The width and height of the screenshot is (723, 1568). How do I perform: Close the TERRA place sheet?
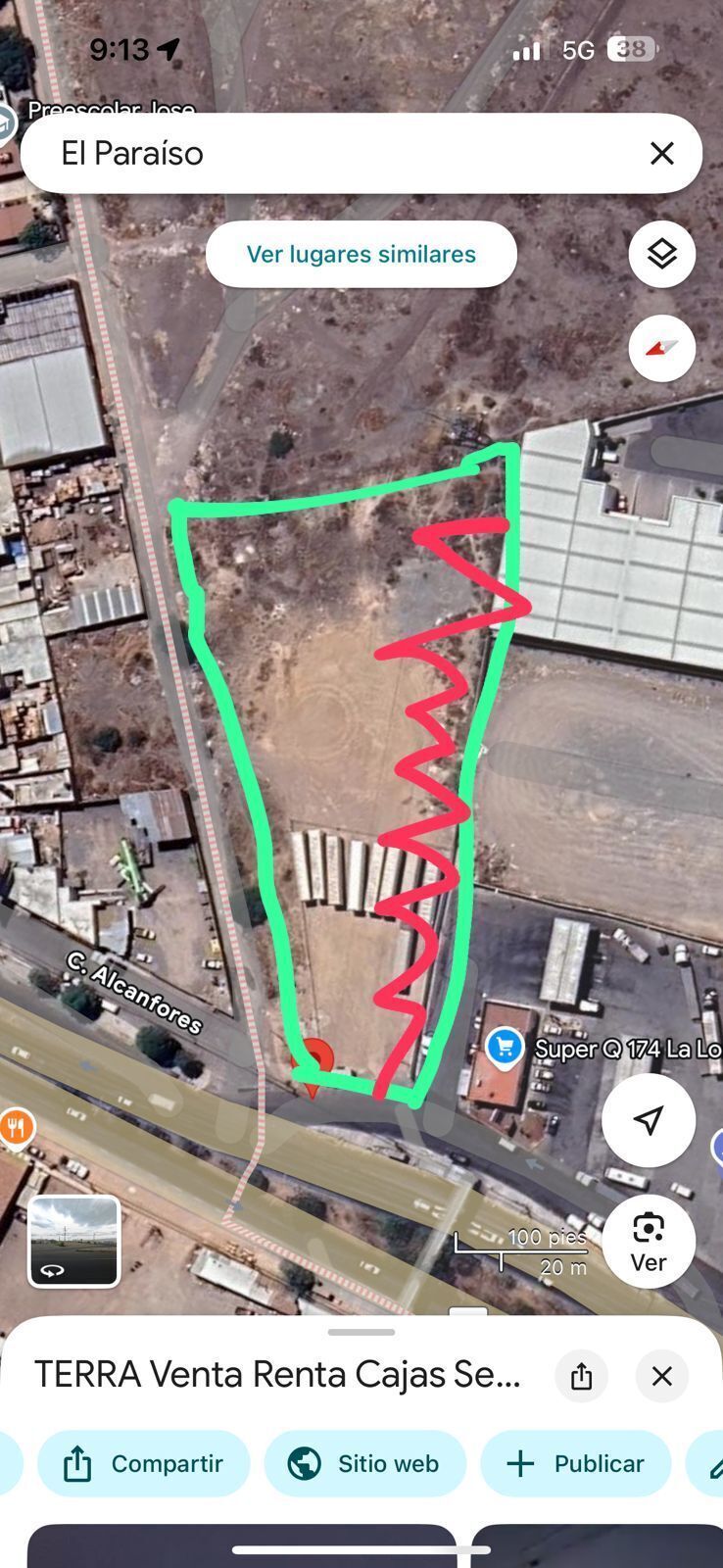tap(661, 1375)
